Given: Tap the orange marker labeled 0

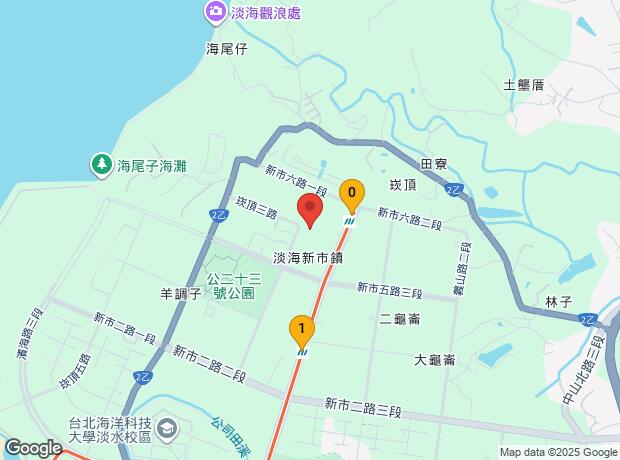Looking at the screenshot, I should pos(351,191).
